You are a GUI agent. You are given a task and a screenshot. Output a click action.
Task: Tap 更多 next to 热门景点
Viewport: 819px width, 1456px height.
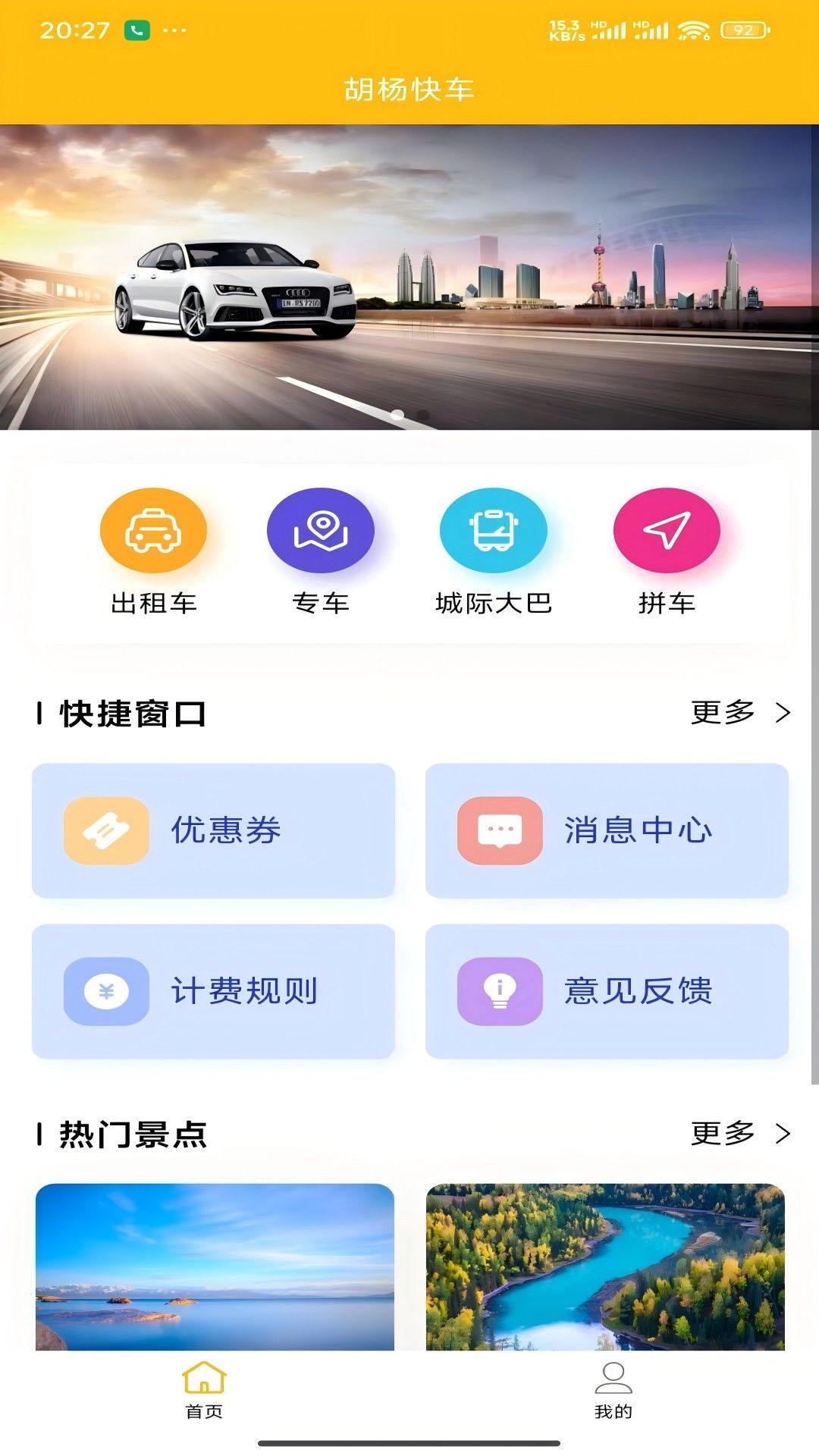click(740, 1133)
